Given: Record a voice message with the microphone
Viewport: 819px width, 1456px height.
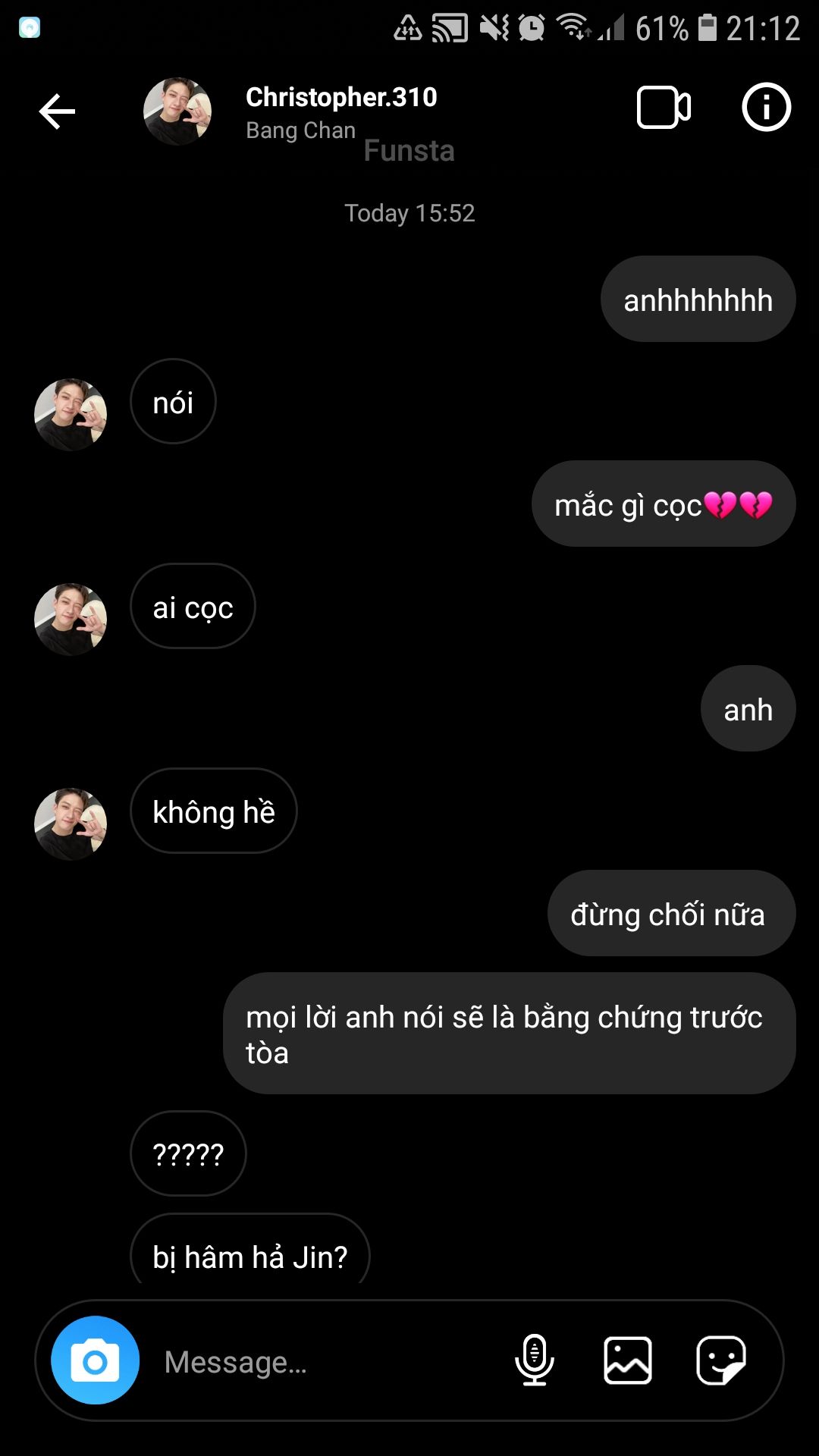Looking at the screenshot, I should [535, 1360].
